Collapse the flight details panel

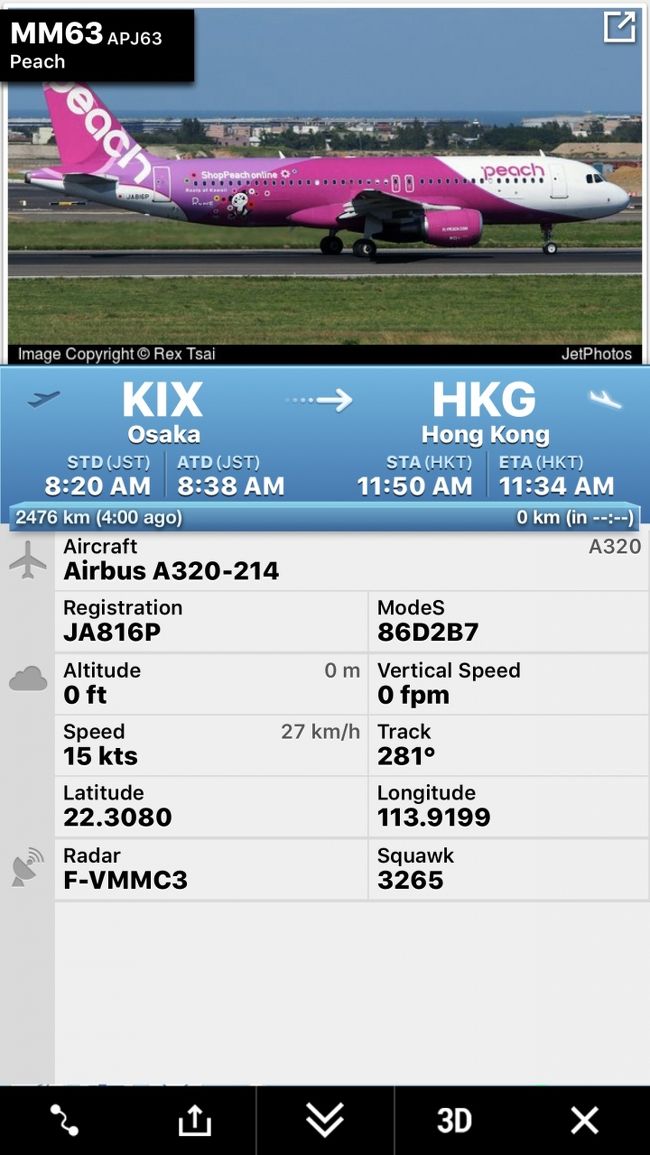pyautogui.click(x=325, y=1121)
